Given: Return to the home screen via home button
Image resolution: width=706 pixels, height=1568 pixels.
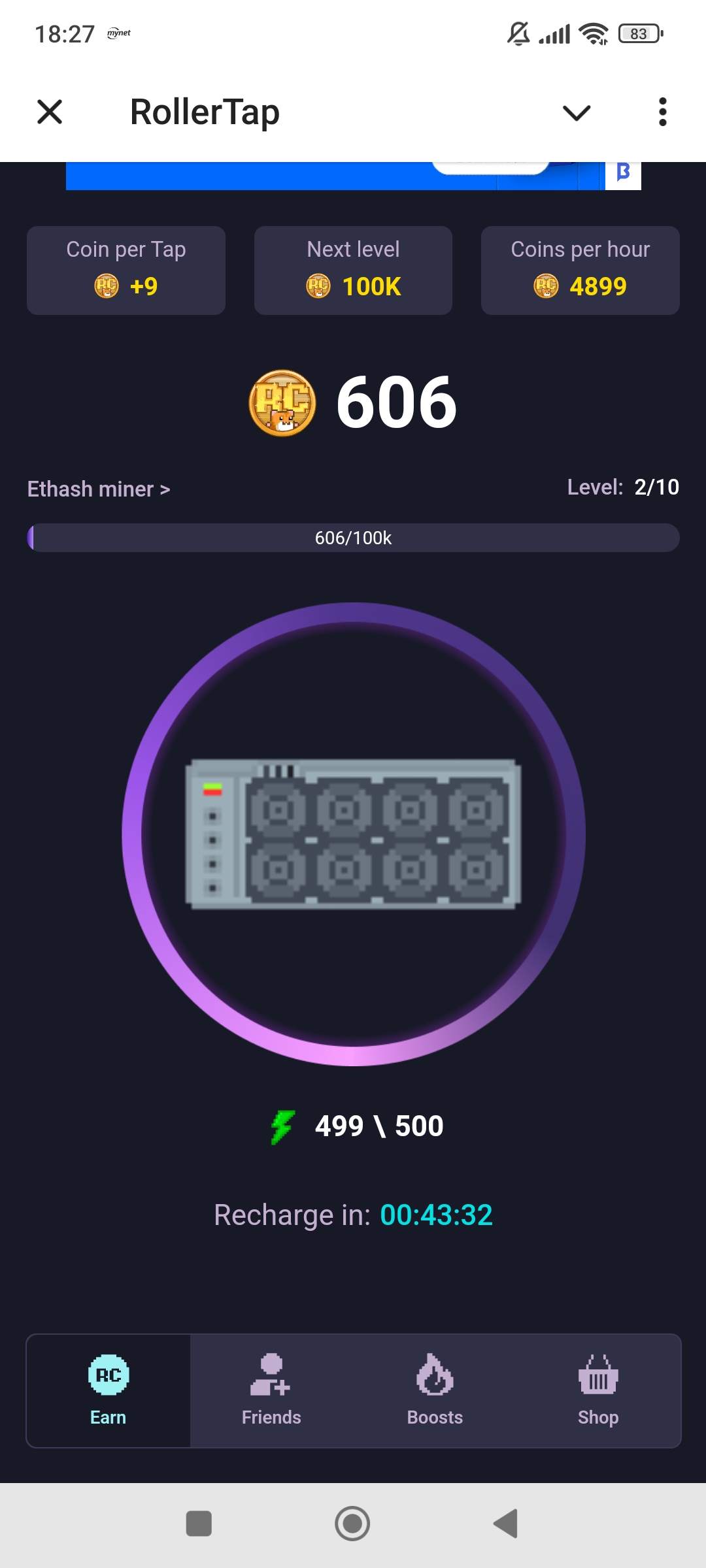Looking at the screenshot, I should pyautogui.click(x=352, y=1524).
